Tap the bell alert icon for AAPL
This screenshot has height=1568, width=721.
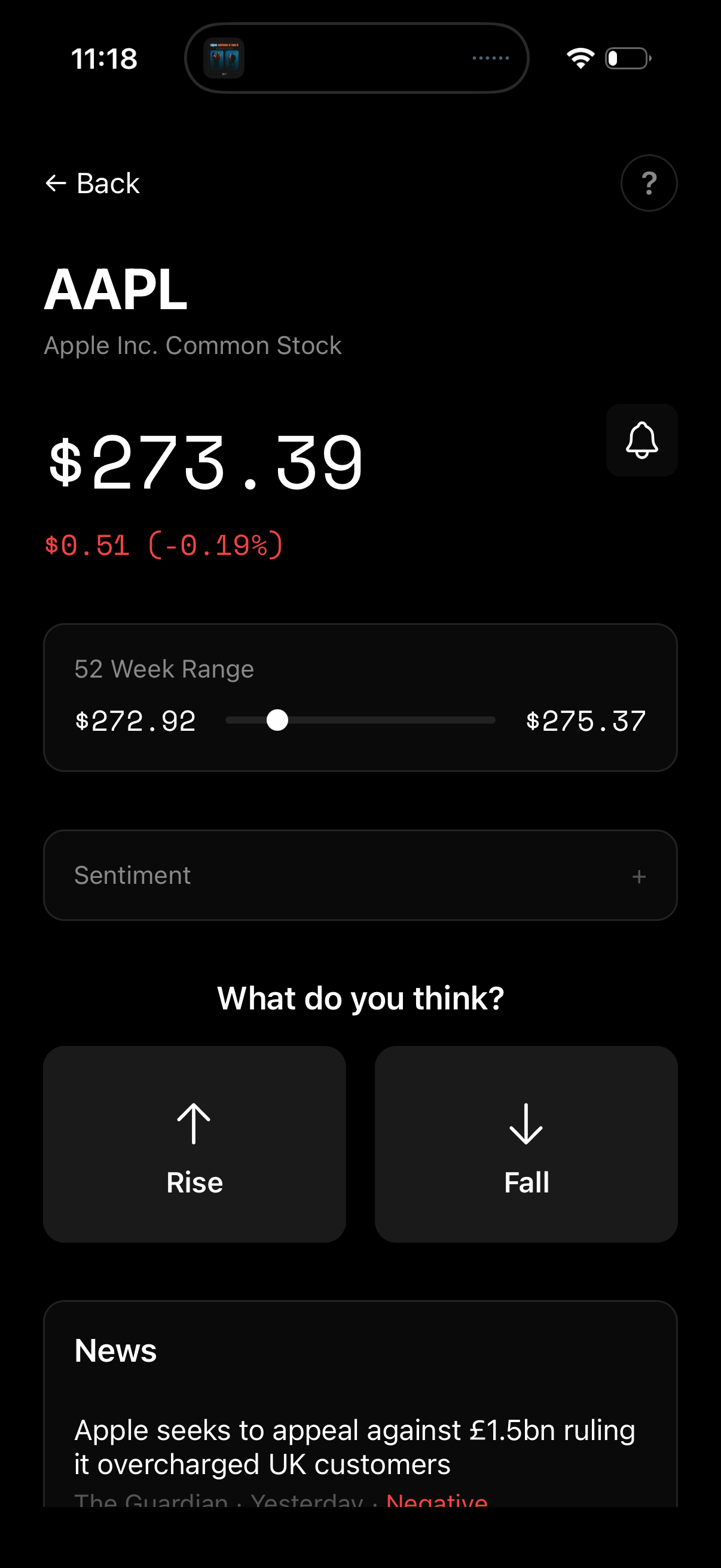(x=641, y=440)
